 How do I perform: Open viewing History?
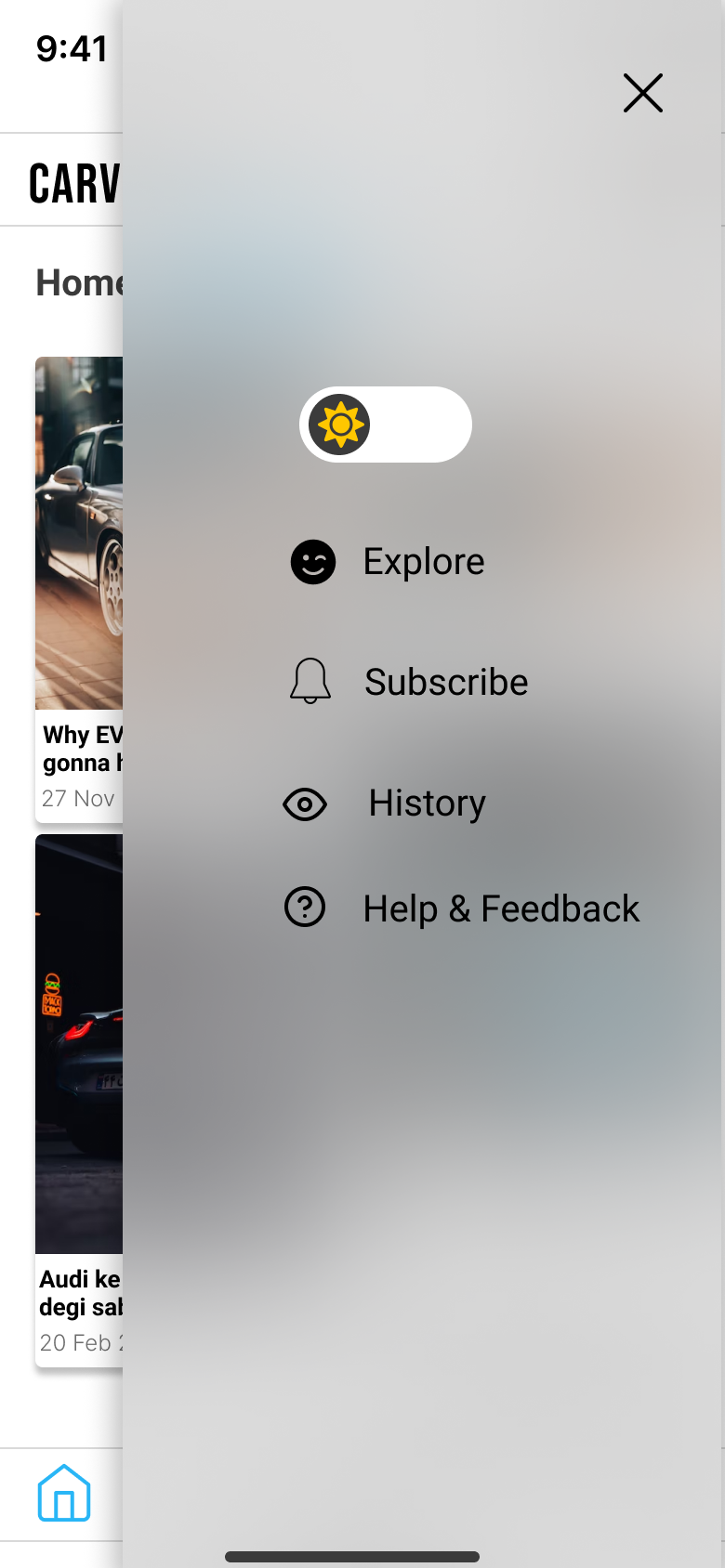pos(426,804)
